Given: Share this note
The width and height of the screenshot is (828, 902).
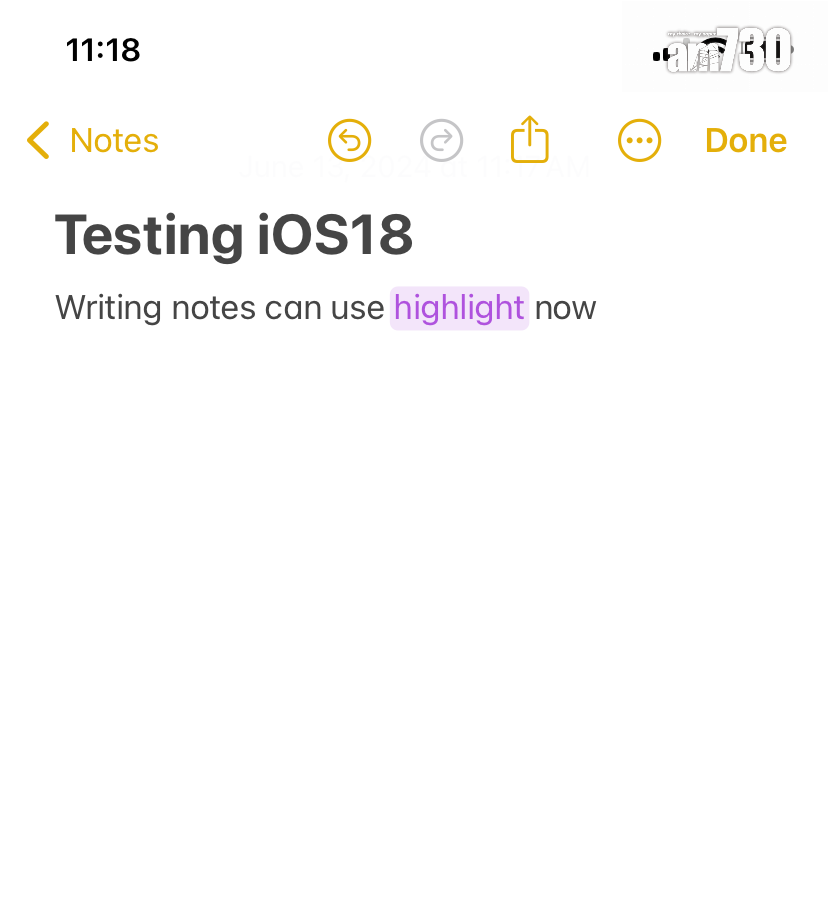Looking at the screenshot, I should point(530,140).
